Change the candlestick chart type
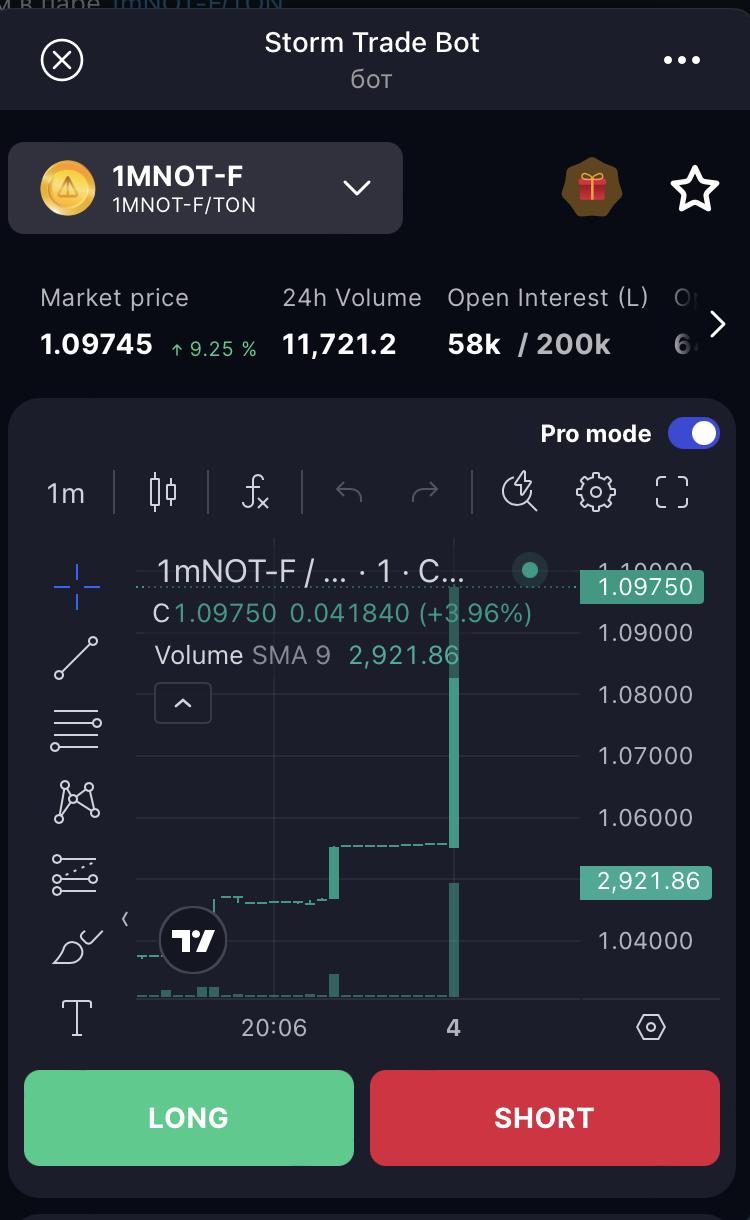This screenshot has height=1220, width=750. [x=162, y=492]
